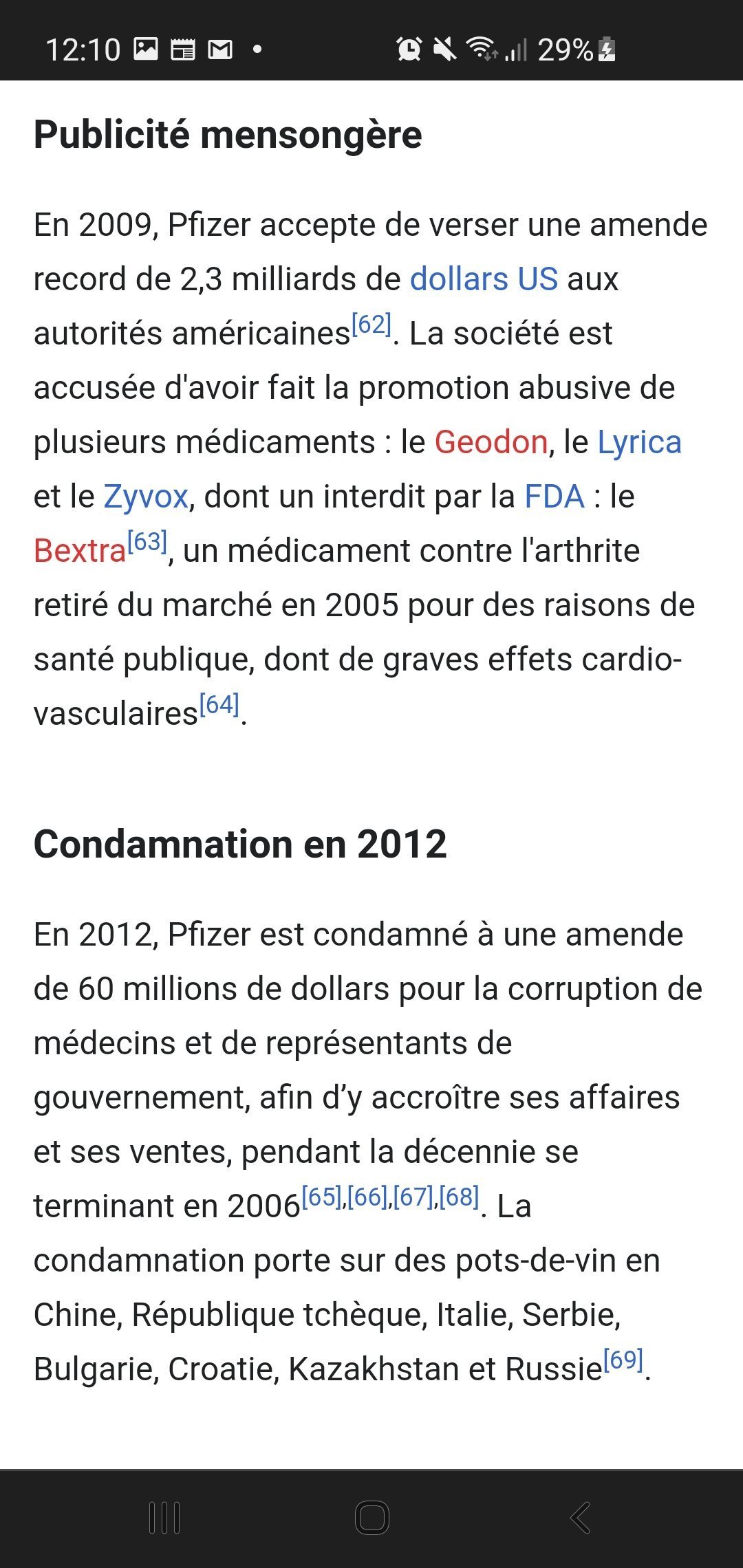View footnote reference 62
The image size is (743, 1568).
coord(371,323)
